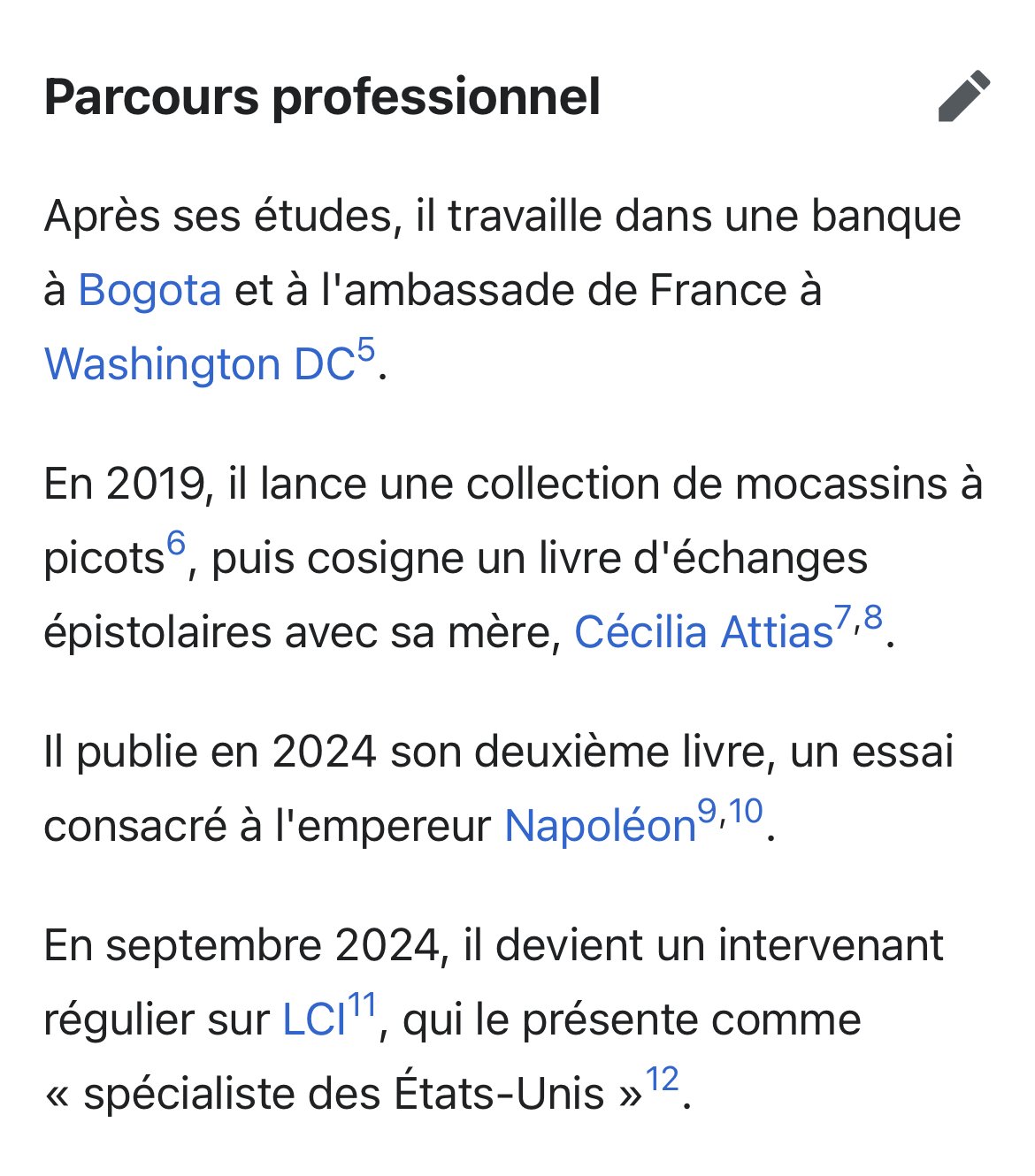Follow the Napoléon link
This screenshot has height=1176, width=1035.
click(x=600, y=827)
